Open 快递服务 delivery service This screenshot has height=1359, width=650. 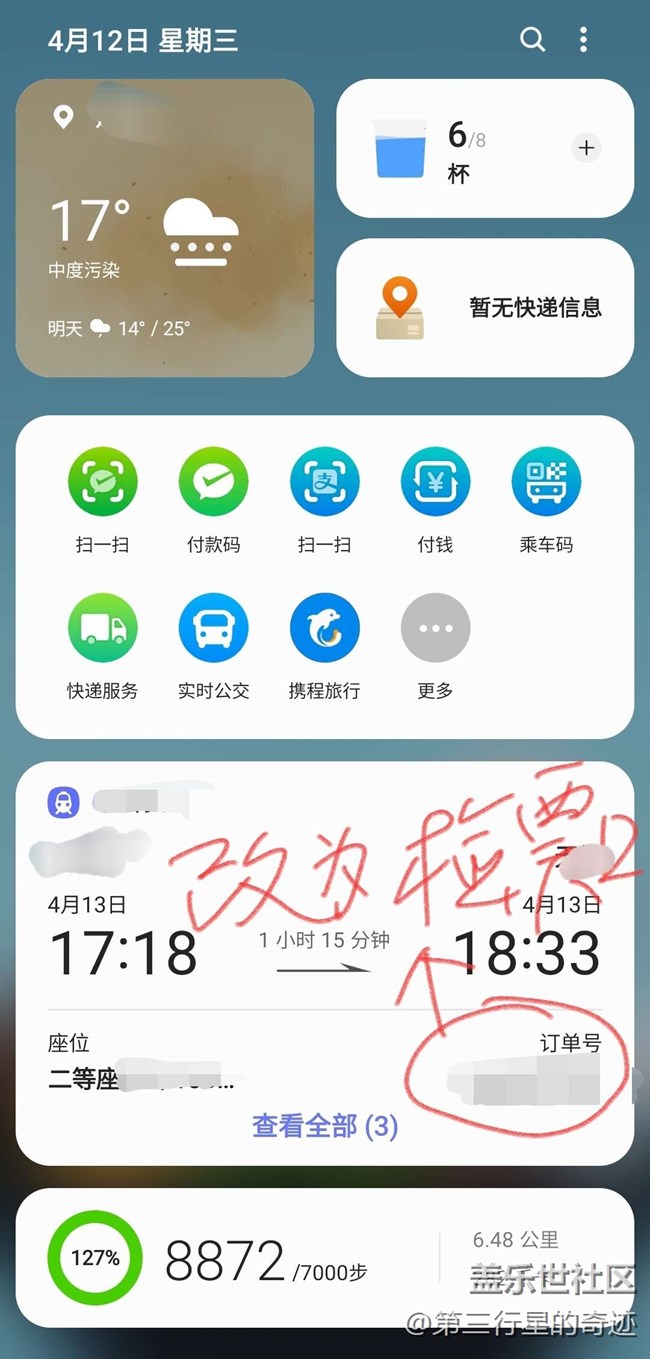(102, 628)
